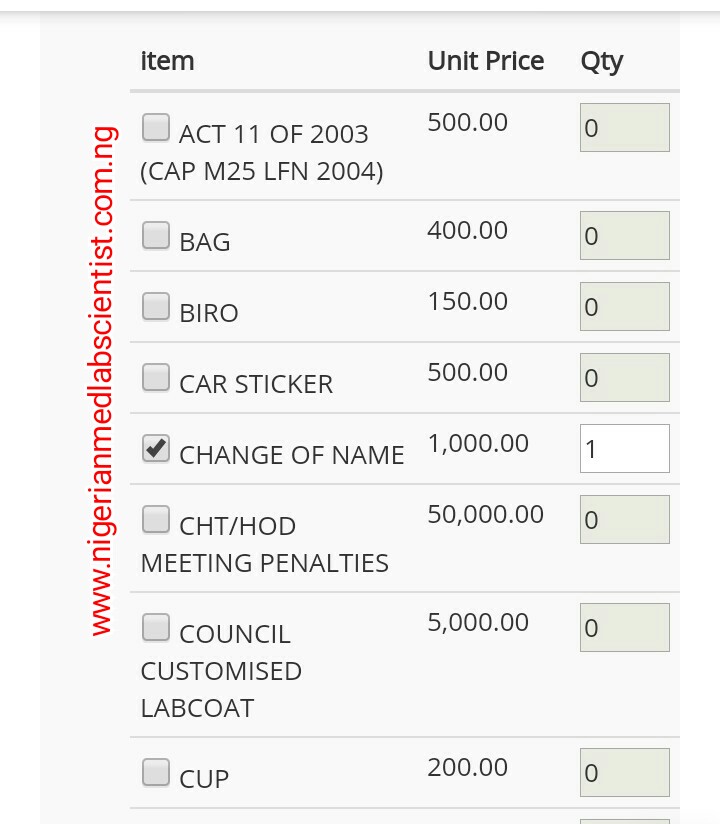Focus the BAG quantity field
This screenshot has height=824, width=720.
coord(624,235)
